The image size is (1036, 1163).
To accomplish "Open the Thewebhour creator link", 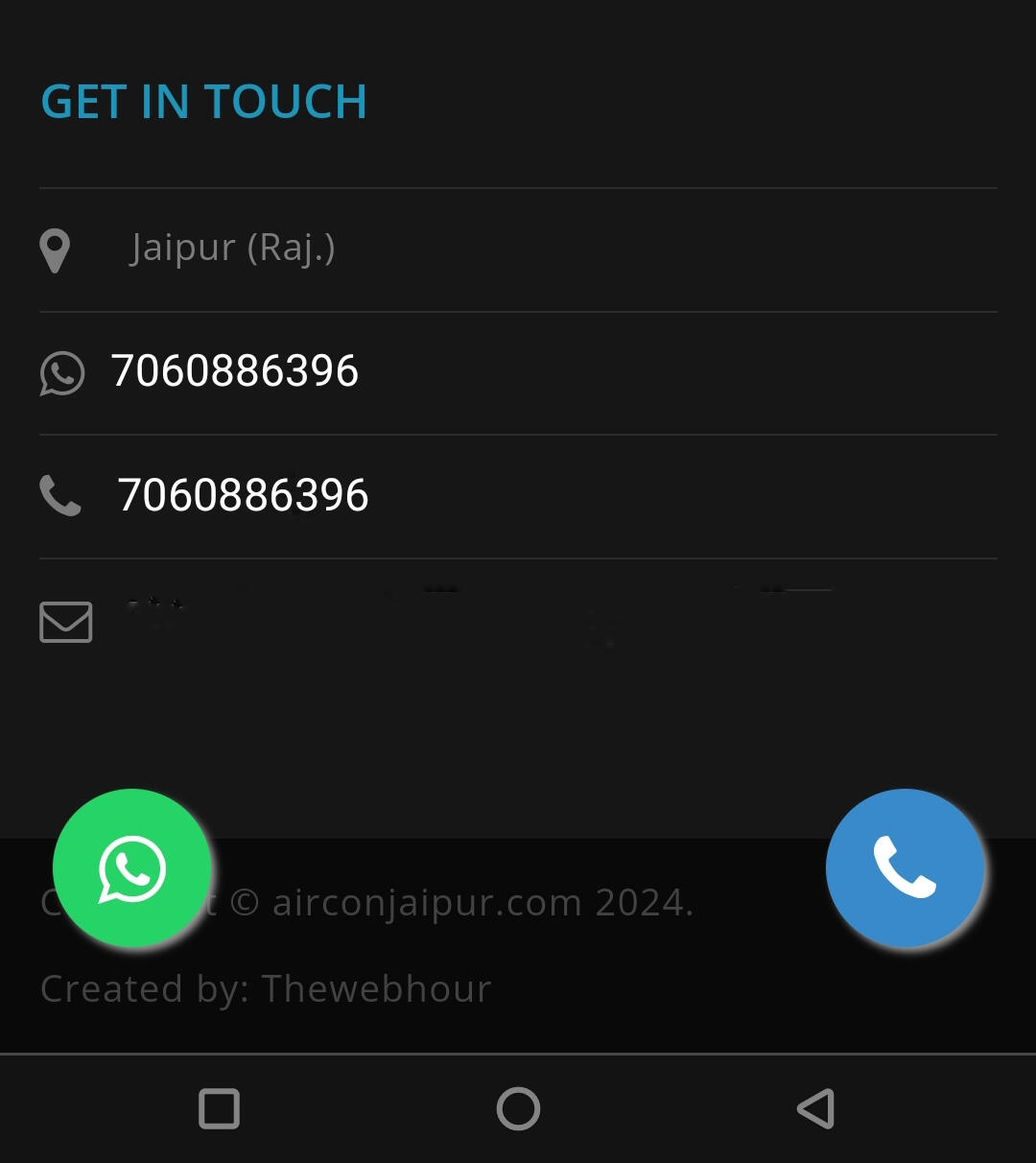I will (376, 988).
